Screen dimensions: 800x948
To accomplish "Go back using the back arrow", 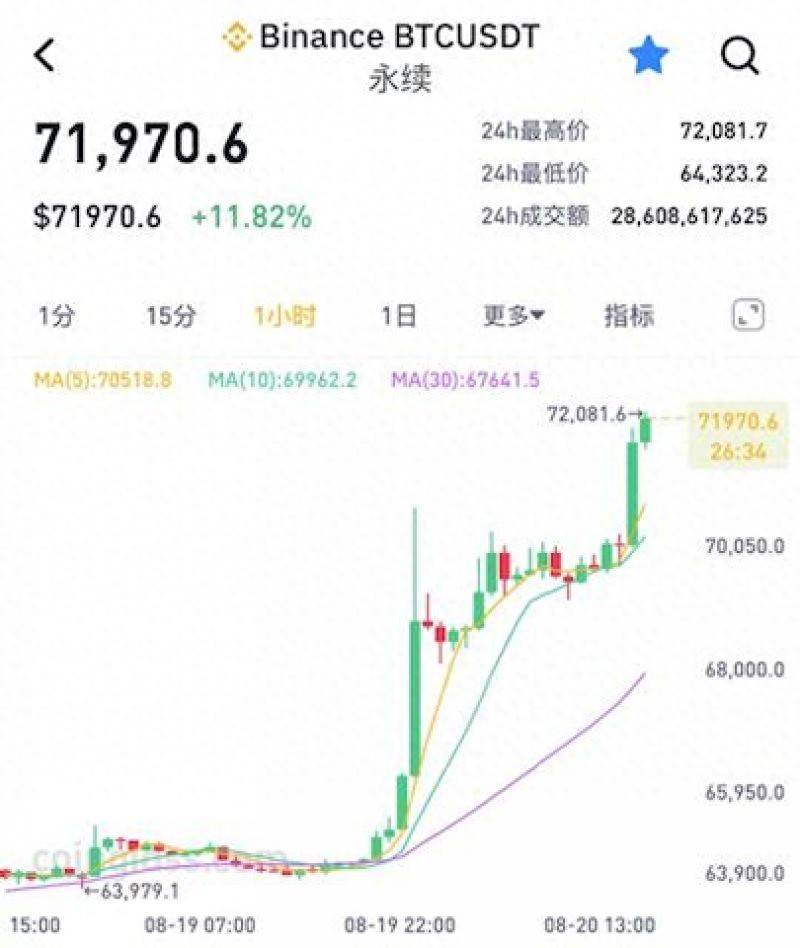I will point(45,55).
